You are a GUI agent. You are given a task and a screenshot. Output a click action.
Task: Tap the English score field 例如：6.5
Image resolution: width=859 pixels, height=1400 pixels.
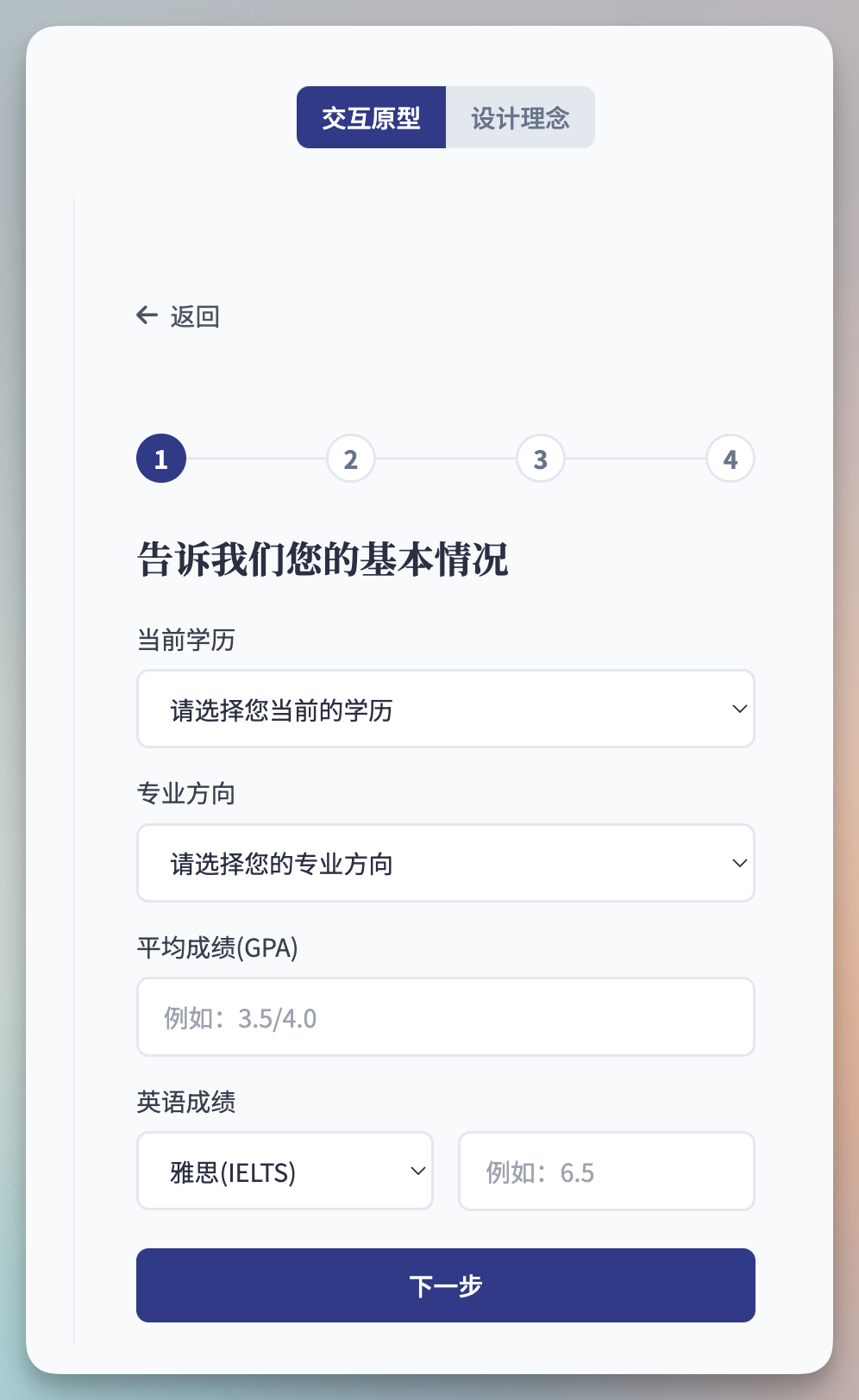pyautogui.click(x=606, y=1171)
